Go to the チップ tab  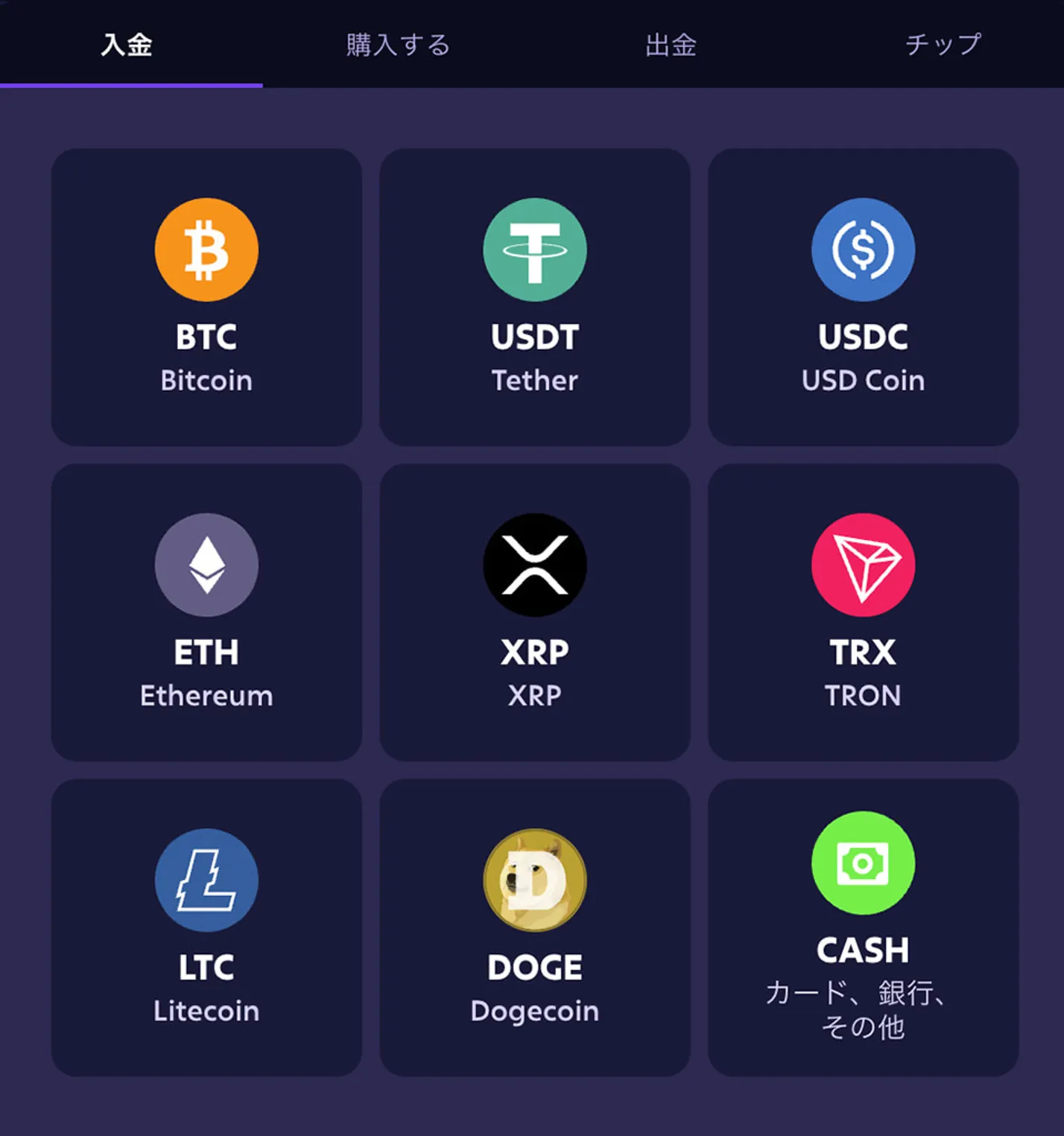coord(943,45)
